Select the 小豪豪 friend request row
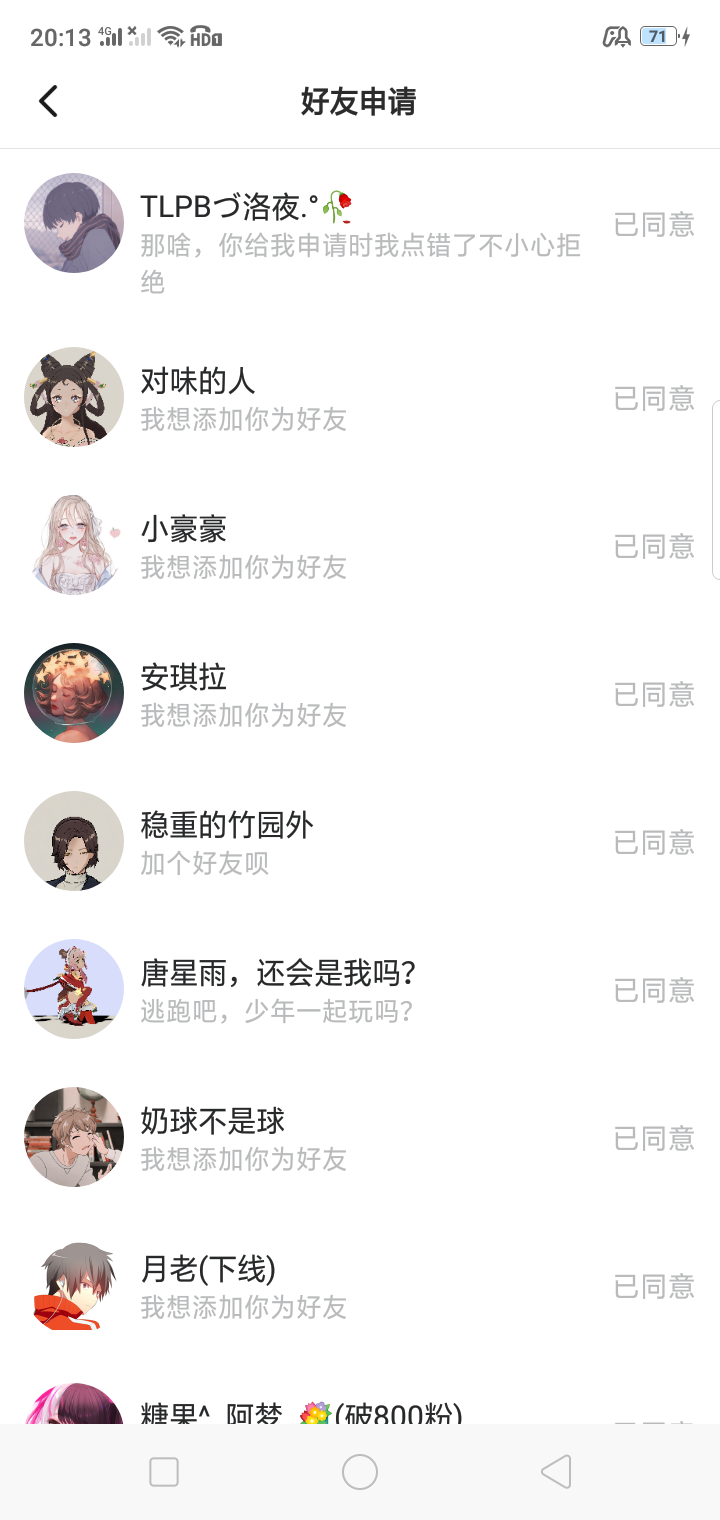The height and width of the screenshot is (1520, 720). [x=360, y=546]
